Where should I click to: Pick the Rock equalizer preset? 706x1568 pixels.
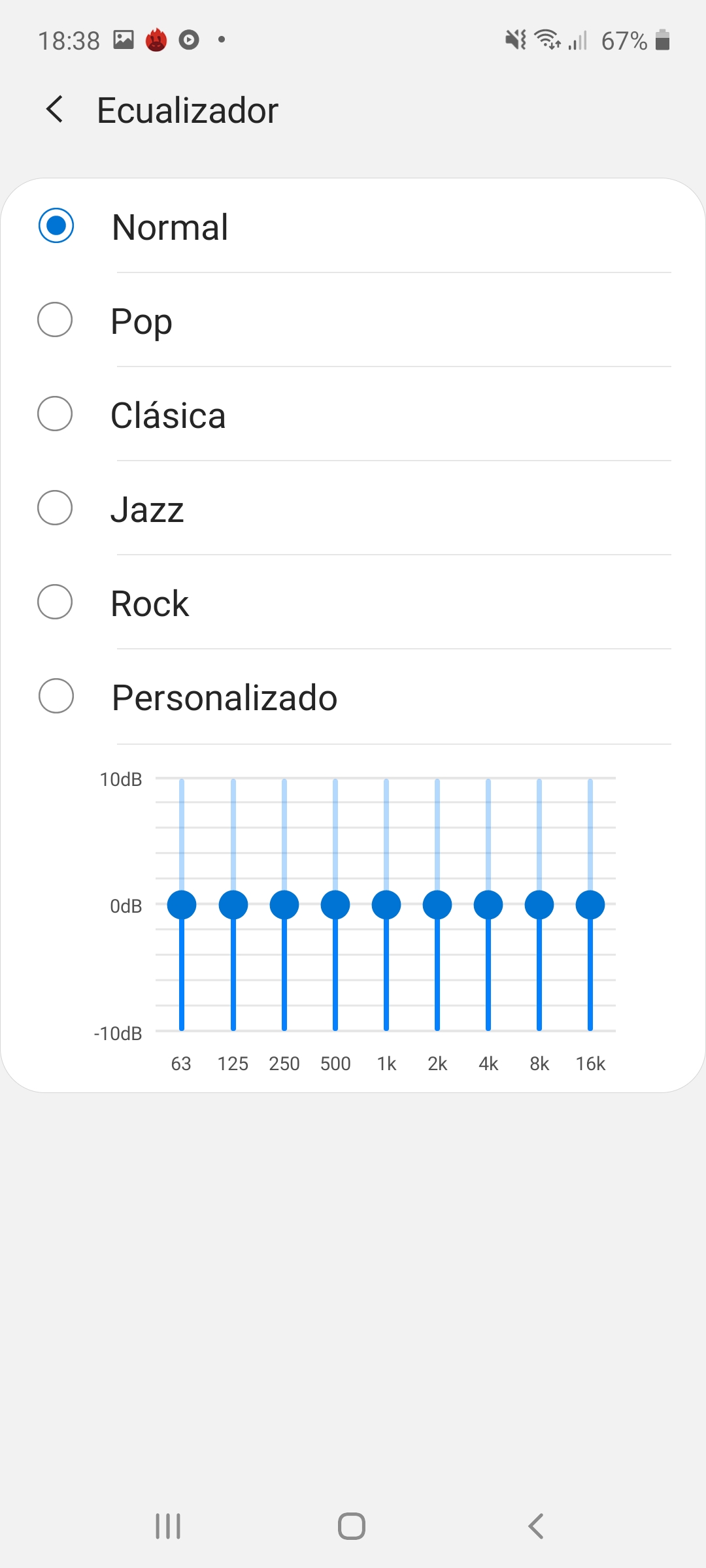click(x=353, y=602)
